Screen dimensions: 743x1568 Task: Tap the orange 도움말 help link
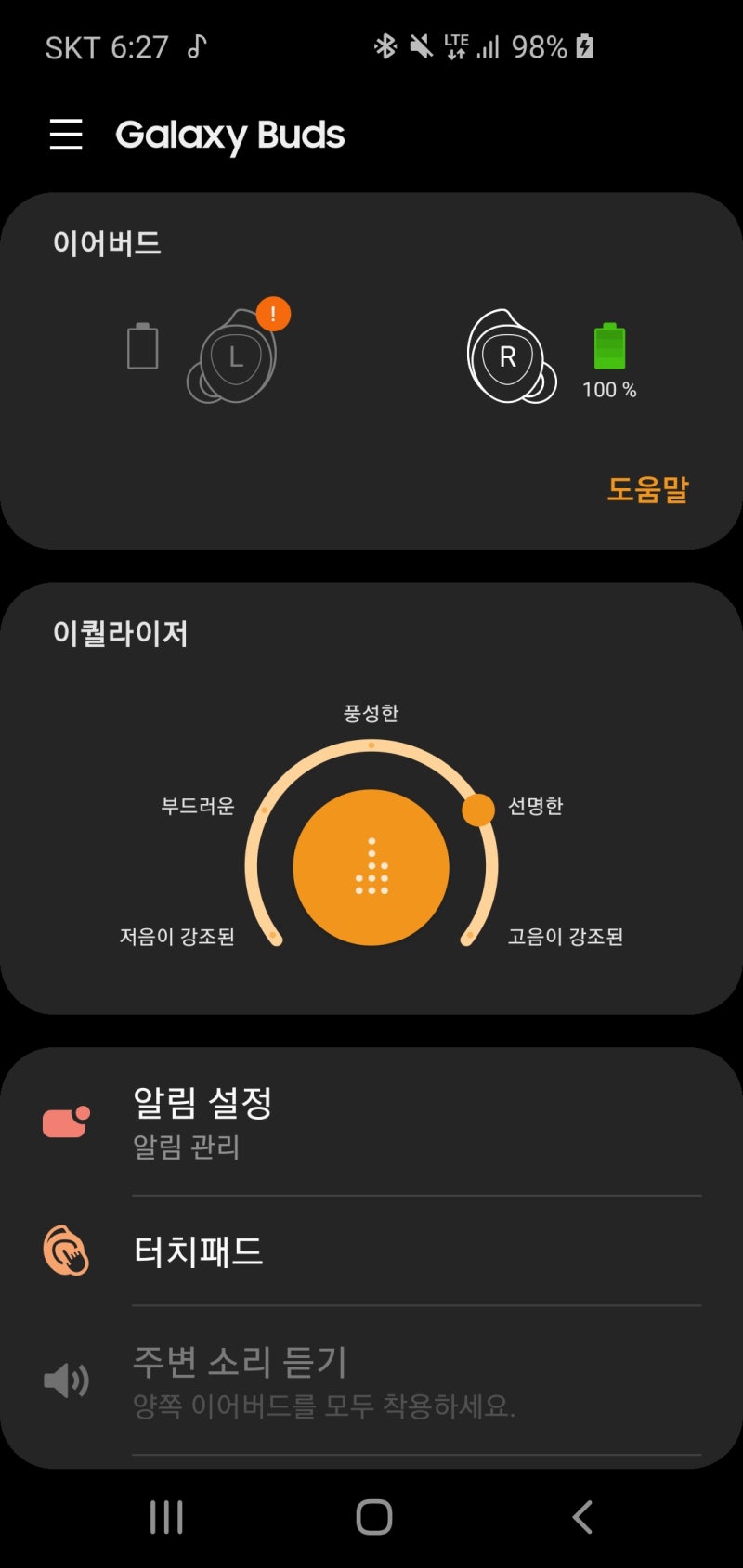(647, 489)
